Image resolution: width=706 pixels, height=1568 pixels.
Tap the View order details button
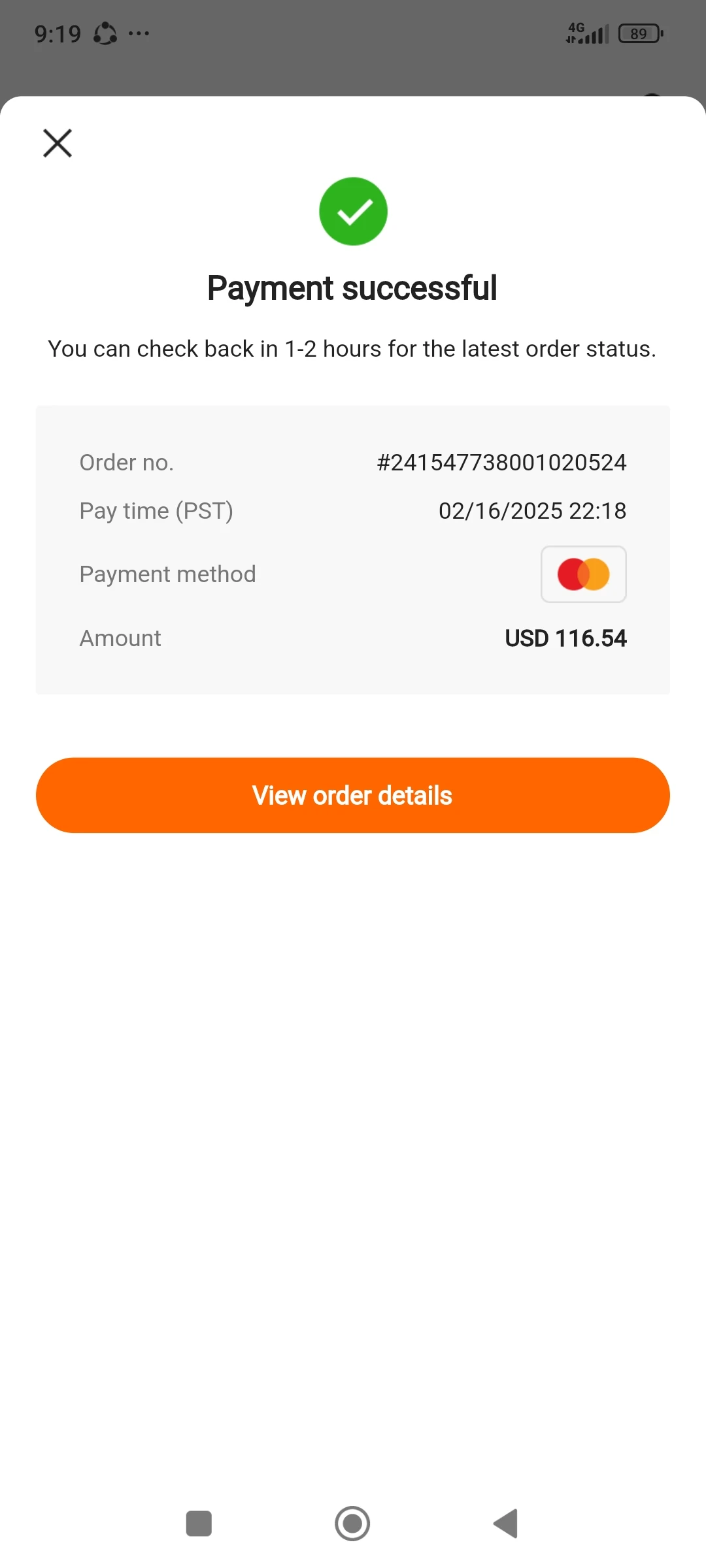tap(353, 795)
